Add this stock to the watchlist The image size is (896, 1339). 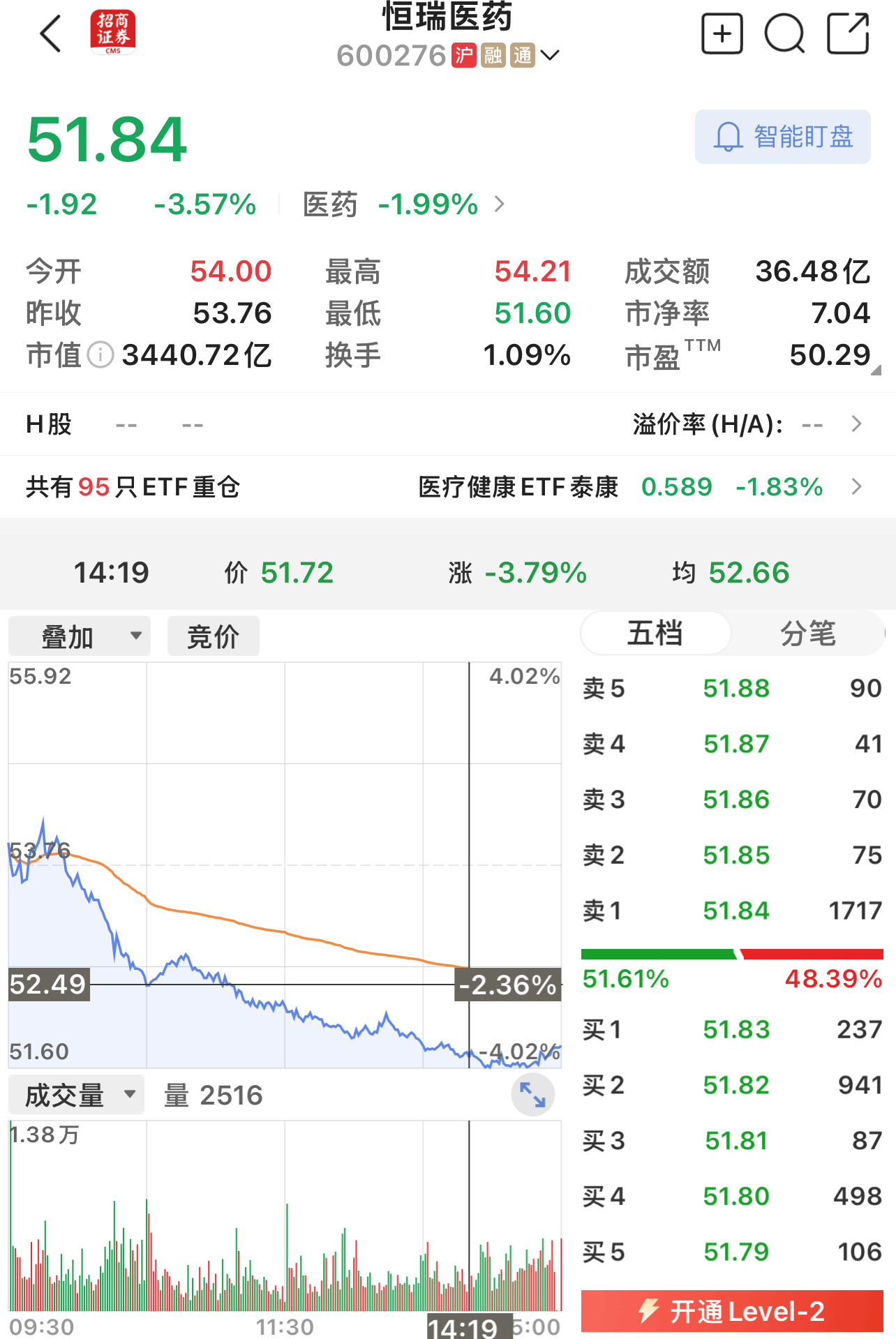point(722,33)
